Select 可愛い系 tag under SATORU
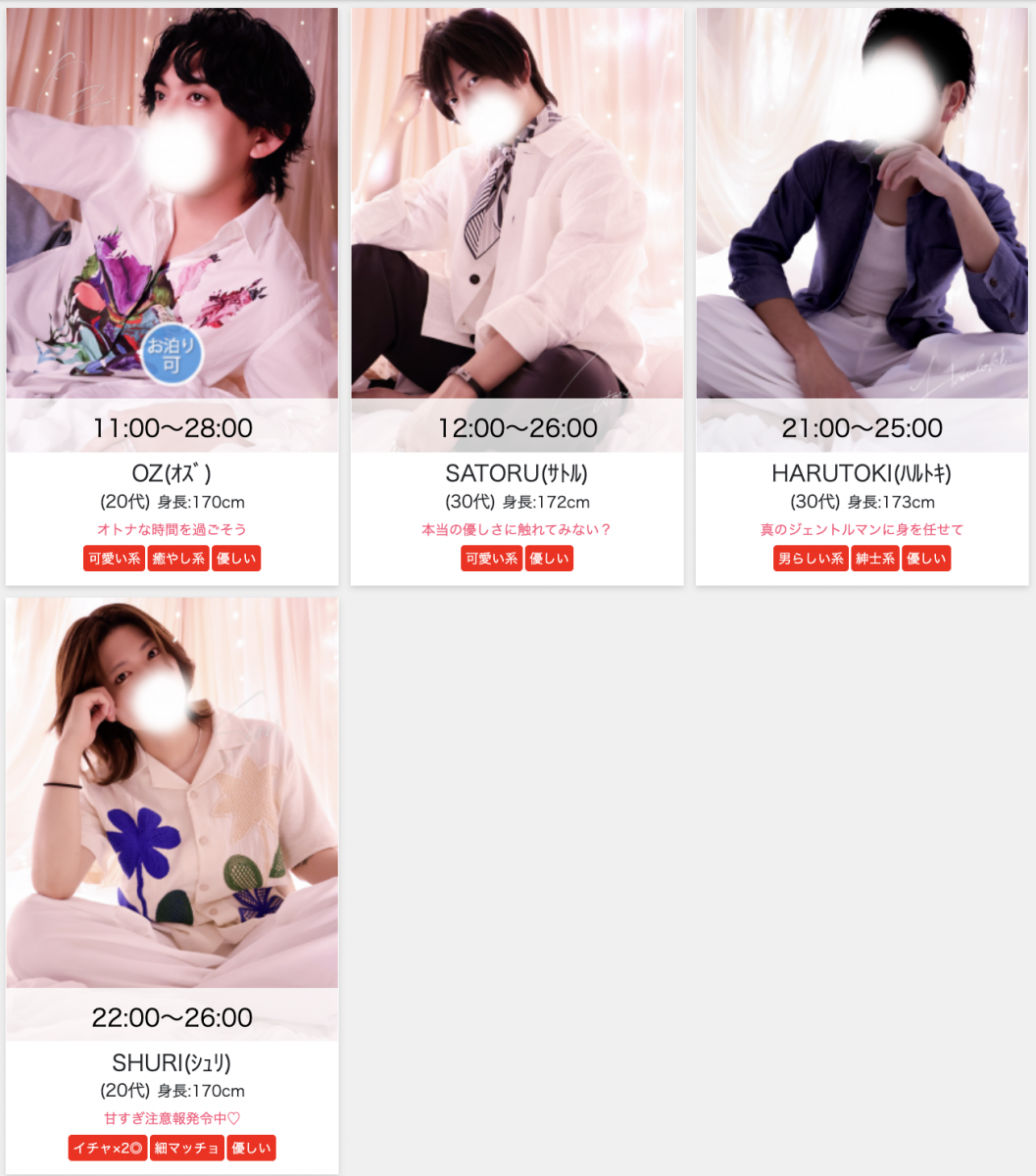The image size is (1036, 1176). (x=491, y=559)
